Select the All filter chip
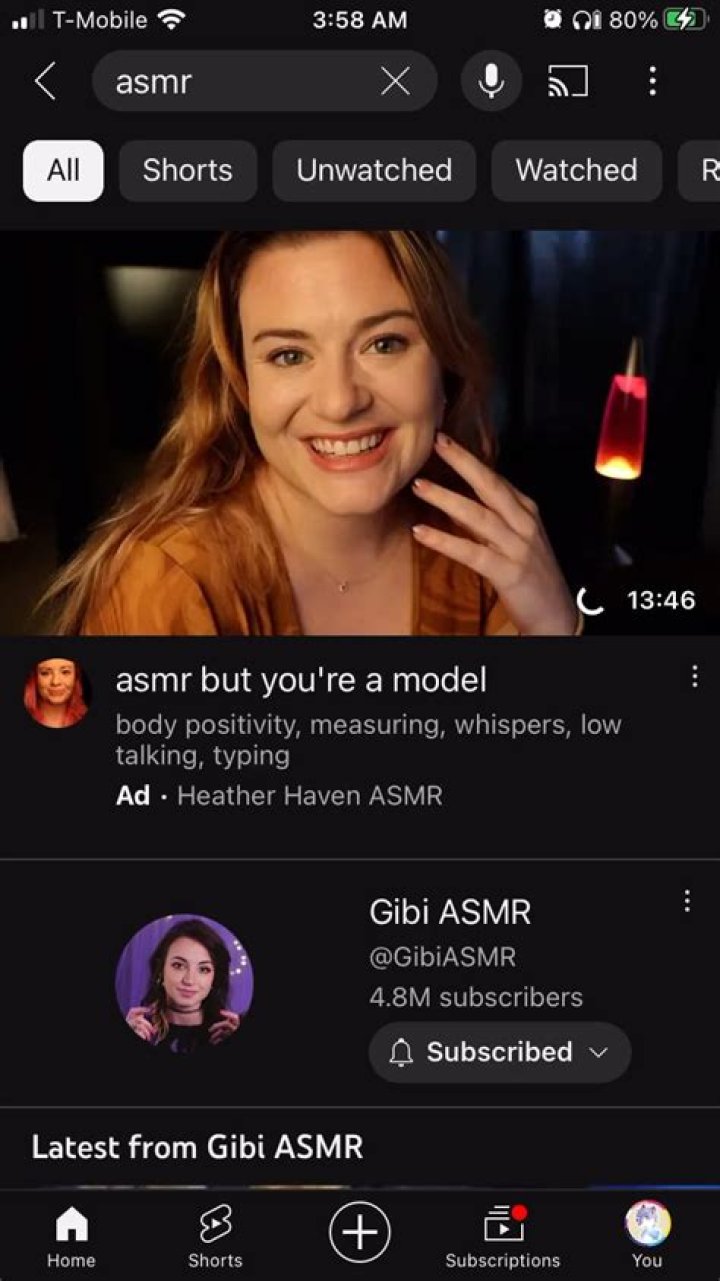Viewport: 720px width, 1281px height. point(63,171)
